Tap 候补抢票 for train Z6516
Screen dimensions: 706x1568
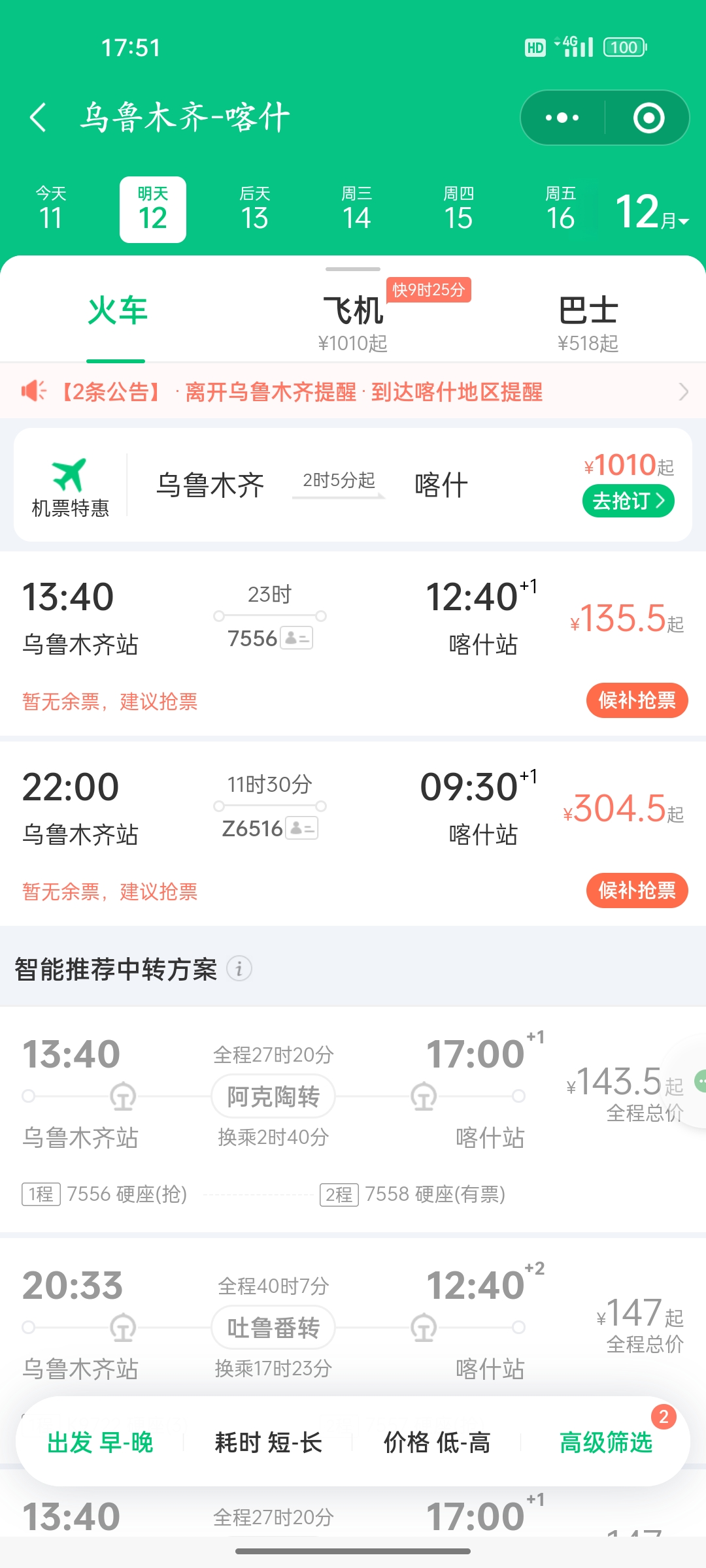pos(637,890)
